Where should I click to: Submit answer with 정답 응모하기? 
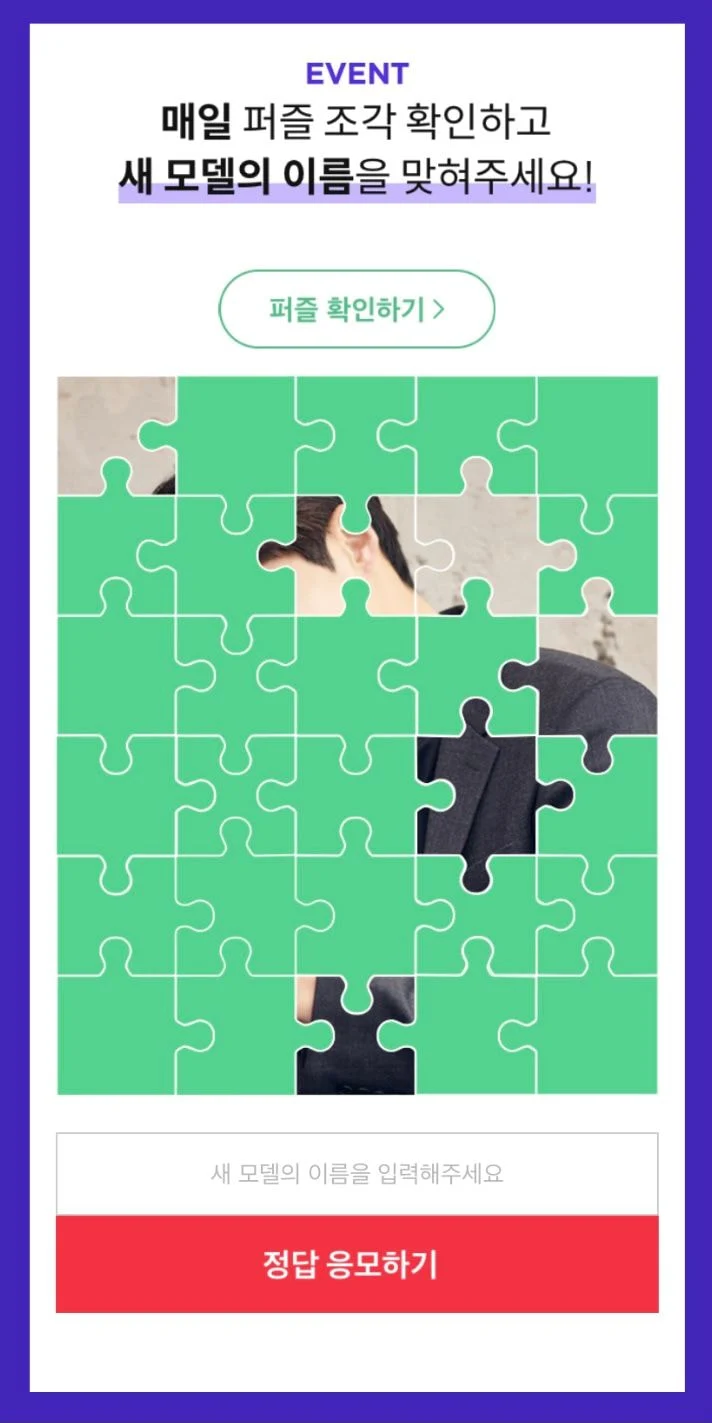tap(356, 1264)
